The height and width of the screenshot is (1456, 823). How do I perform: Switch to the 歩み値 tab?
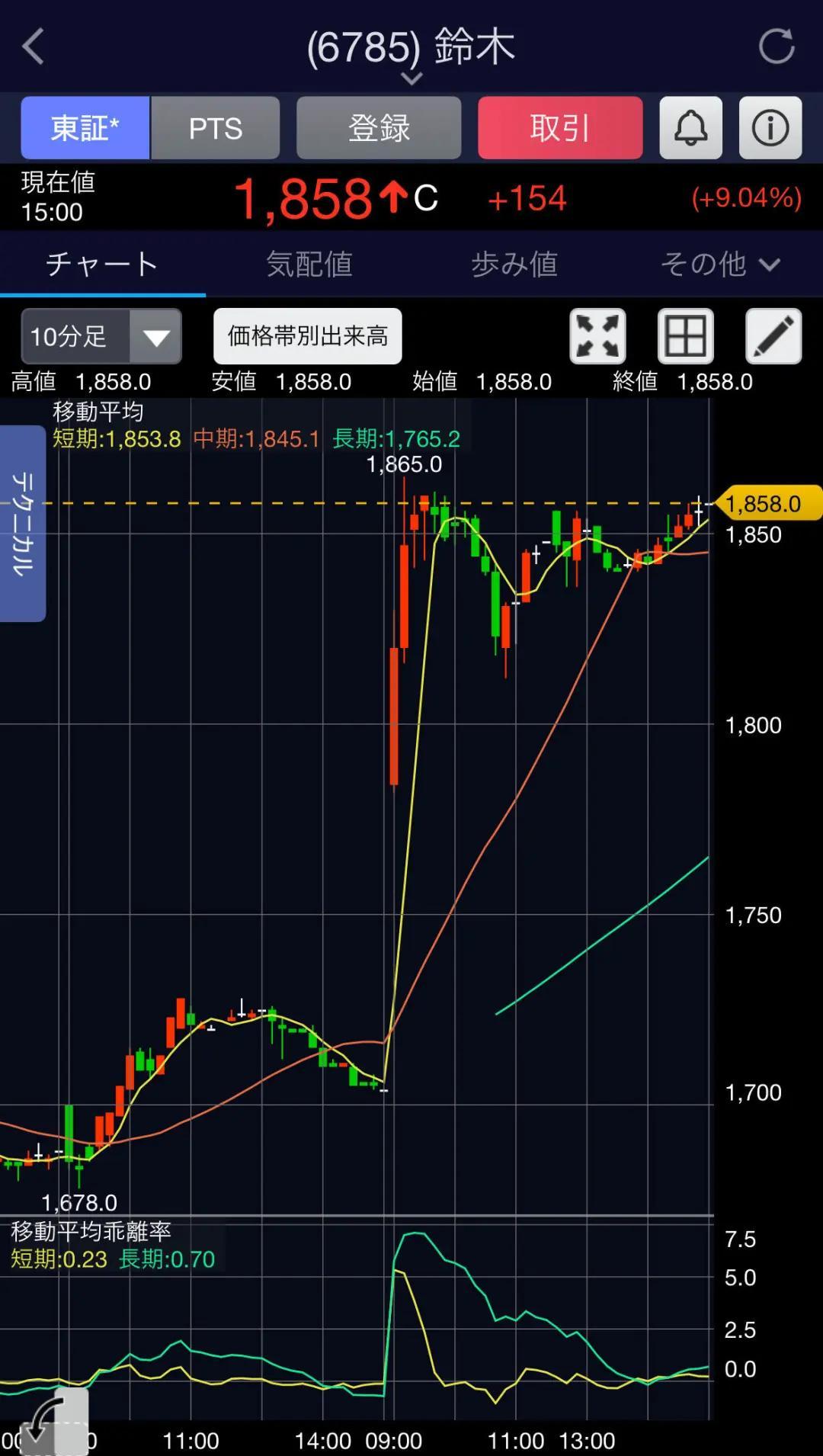click(x=514, y=265)
